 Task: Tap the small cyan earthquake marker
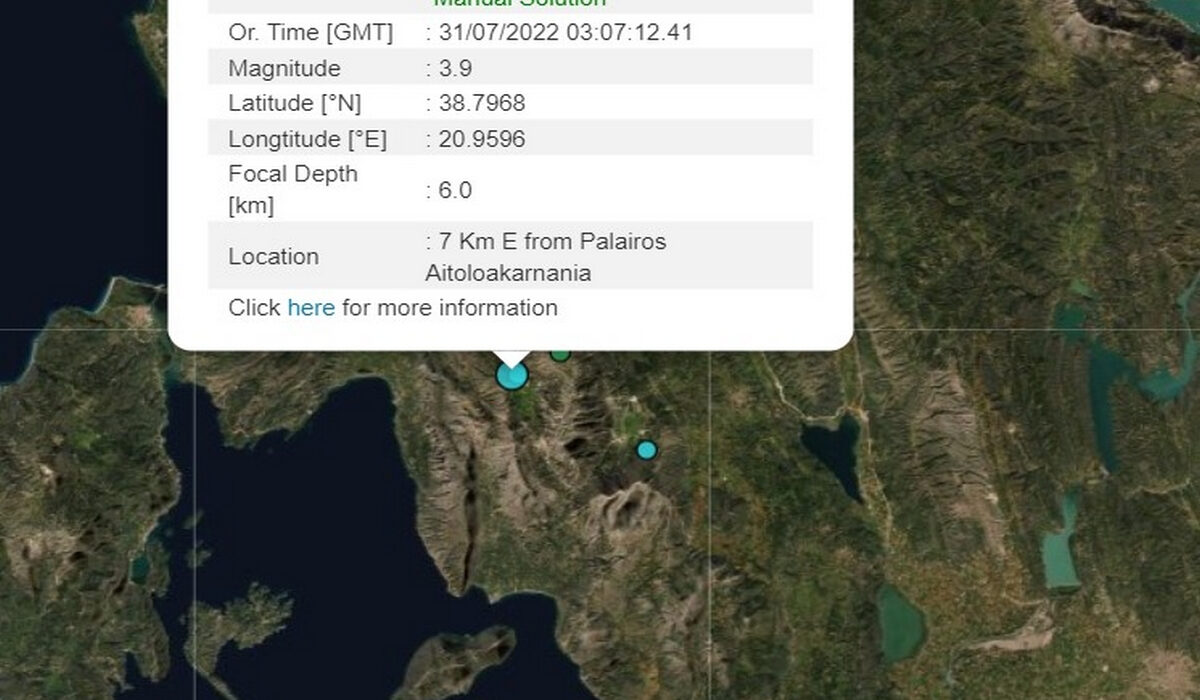coord(647,450)
